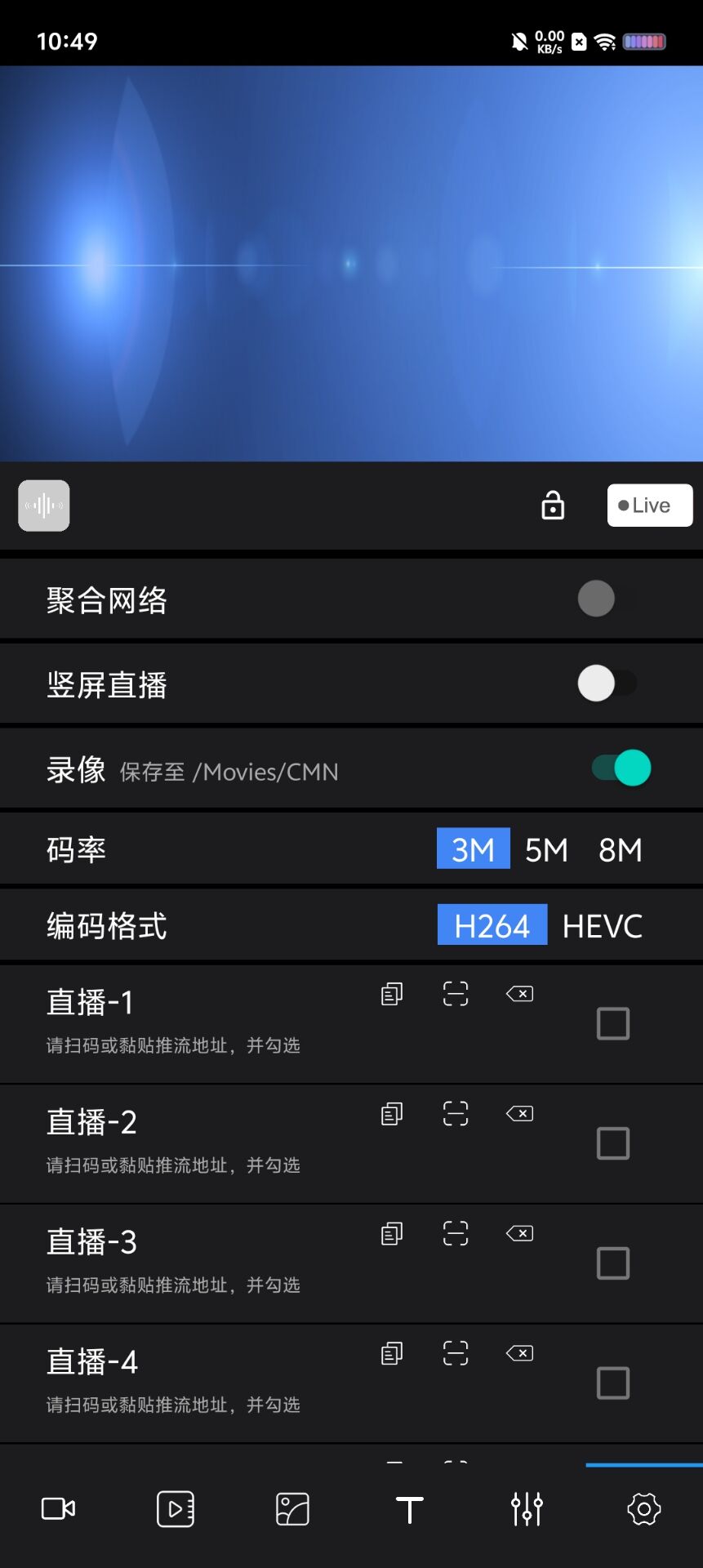
Task: Check the 直播-4 checkbox
Action: pyautogui.click(x=613, y=1383)
